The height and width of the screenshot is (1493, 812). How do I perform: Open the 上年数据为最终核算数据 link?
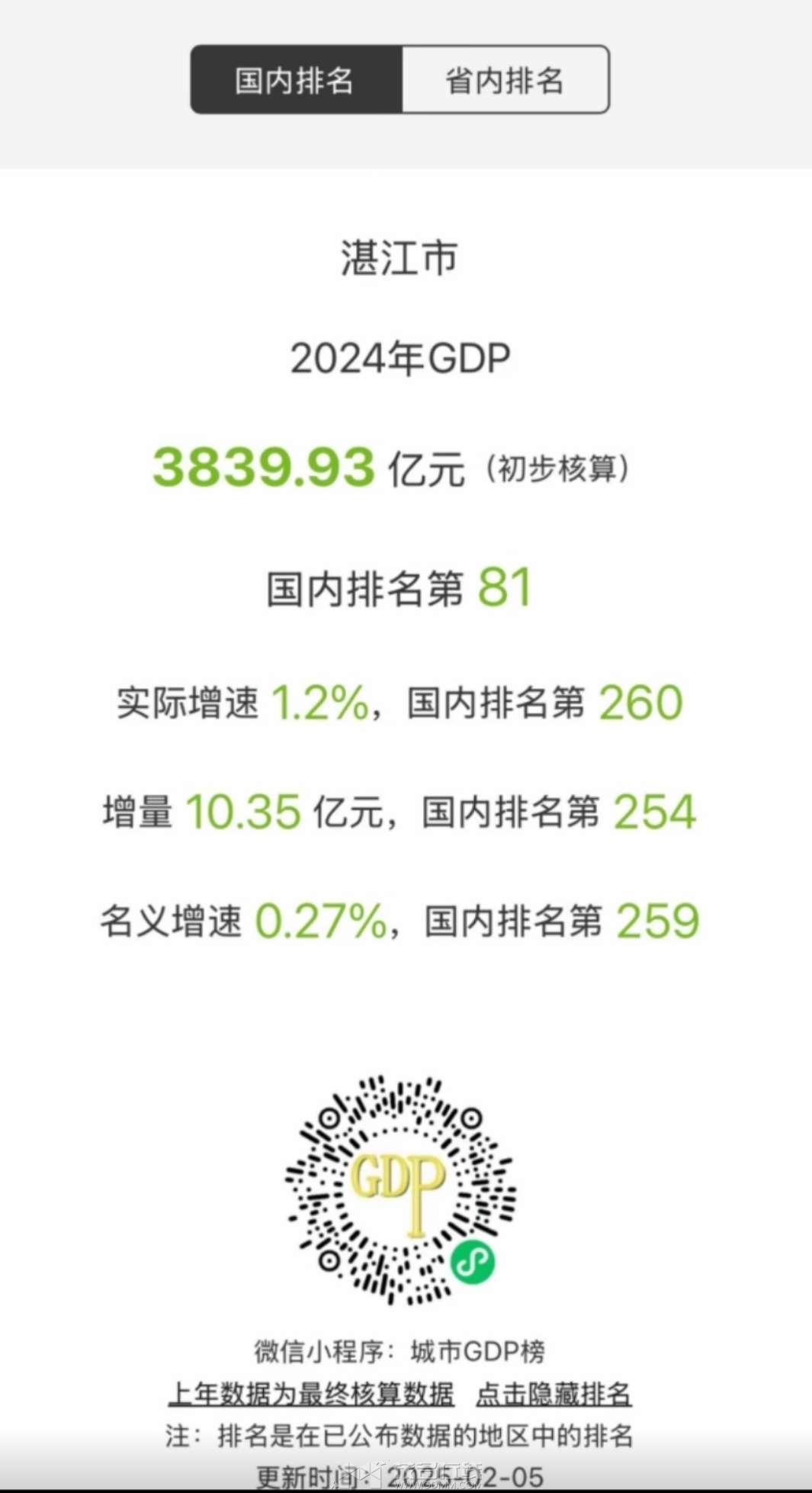tap(311, 1394)
